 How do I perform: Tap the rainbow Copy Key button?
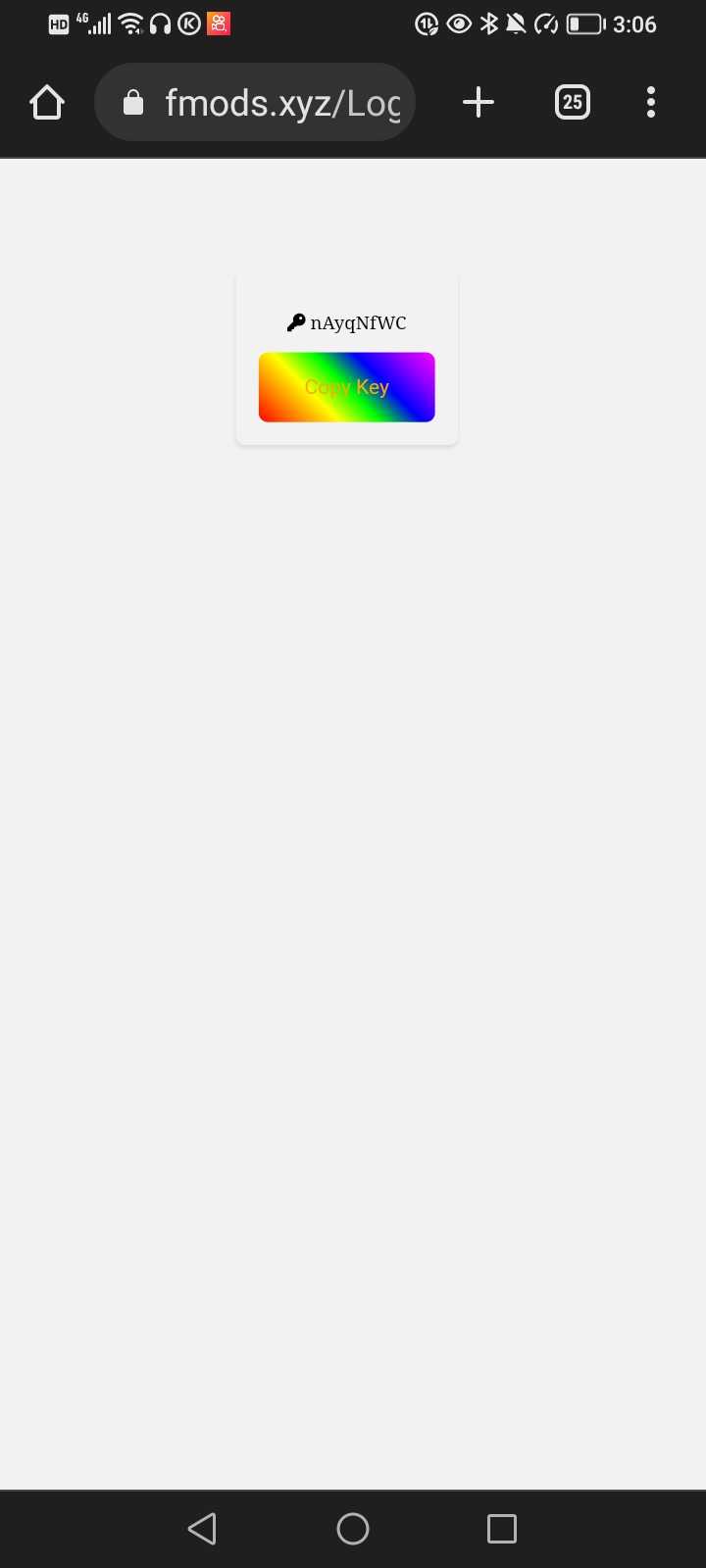tap(346, 387)
